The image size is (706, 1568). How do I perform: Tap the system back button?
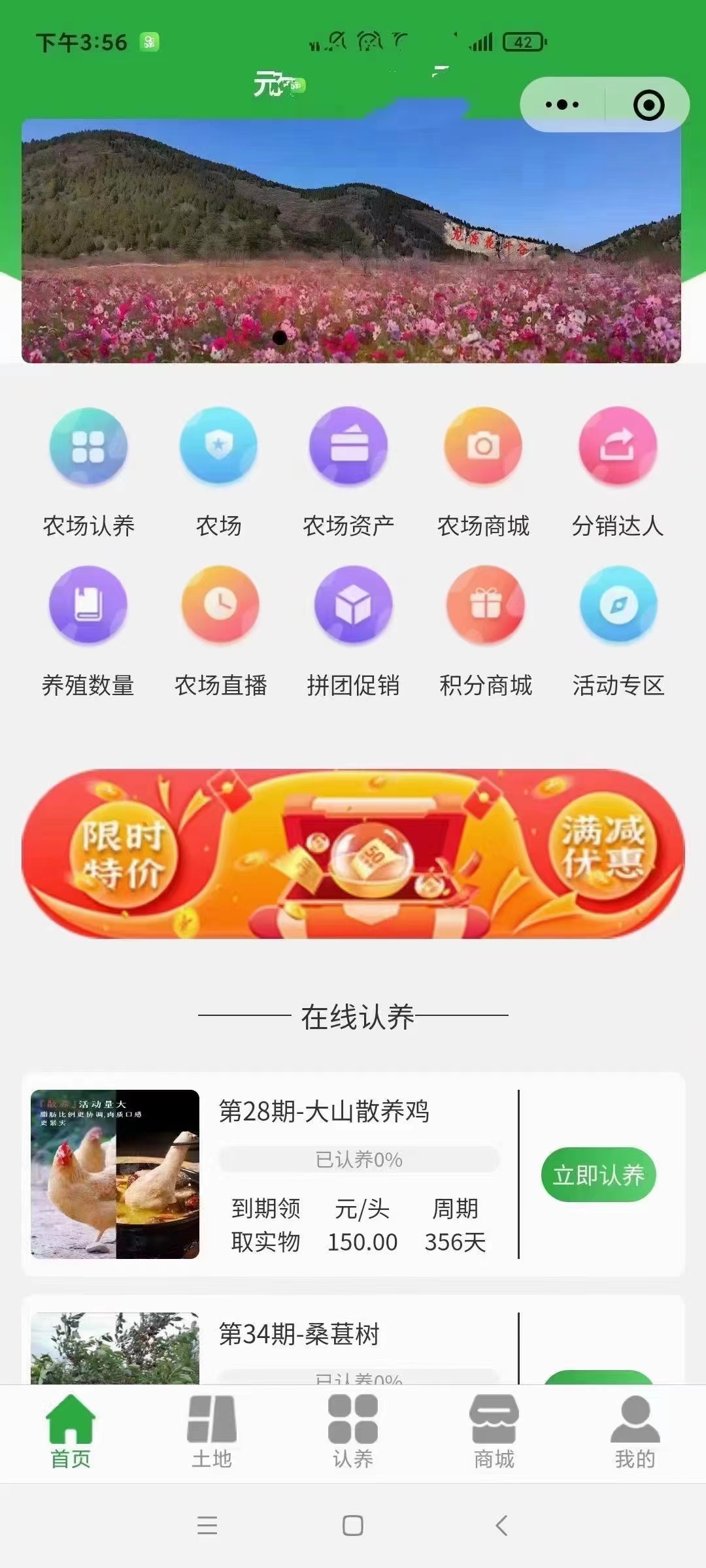[x=501, y=1526]
